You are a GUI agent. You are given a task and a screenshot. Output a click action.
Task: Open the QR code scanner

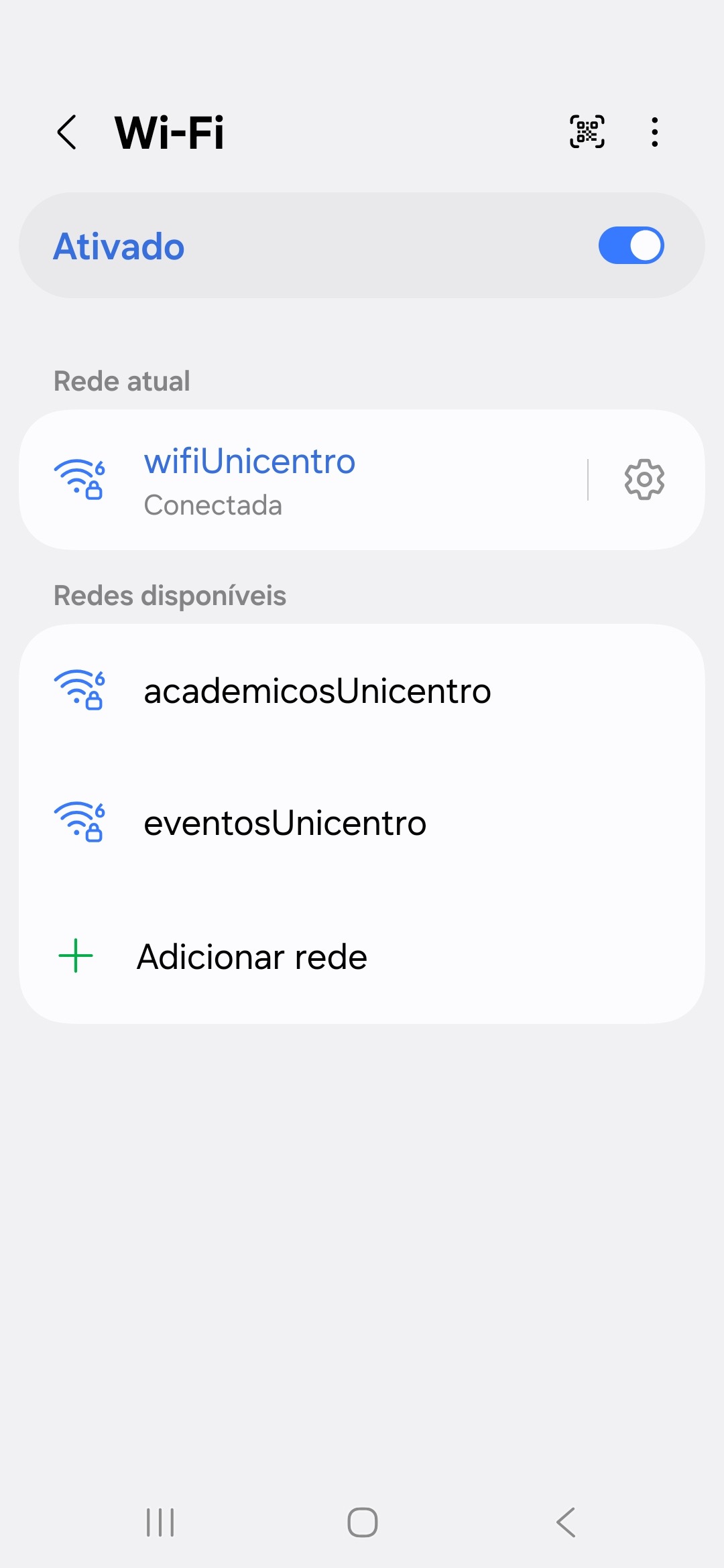pos(587,132)
